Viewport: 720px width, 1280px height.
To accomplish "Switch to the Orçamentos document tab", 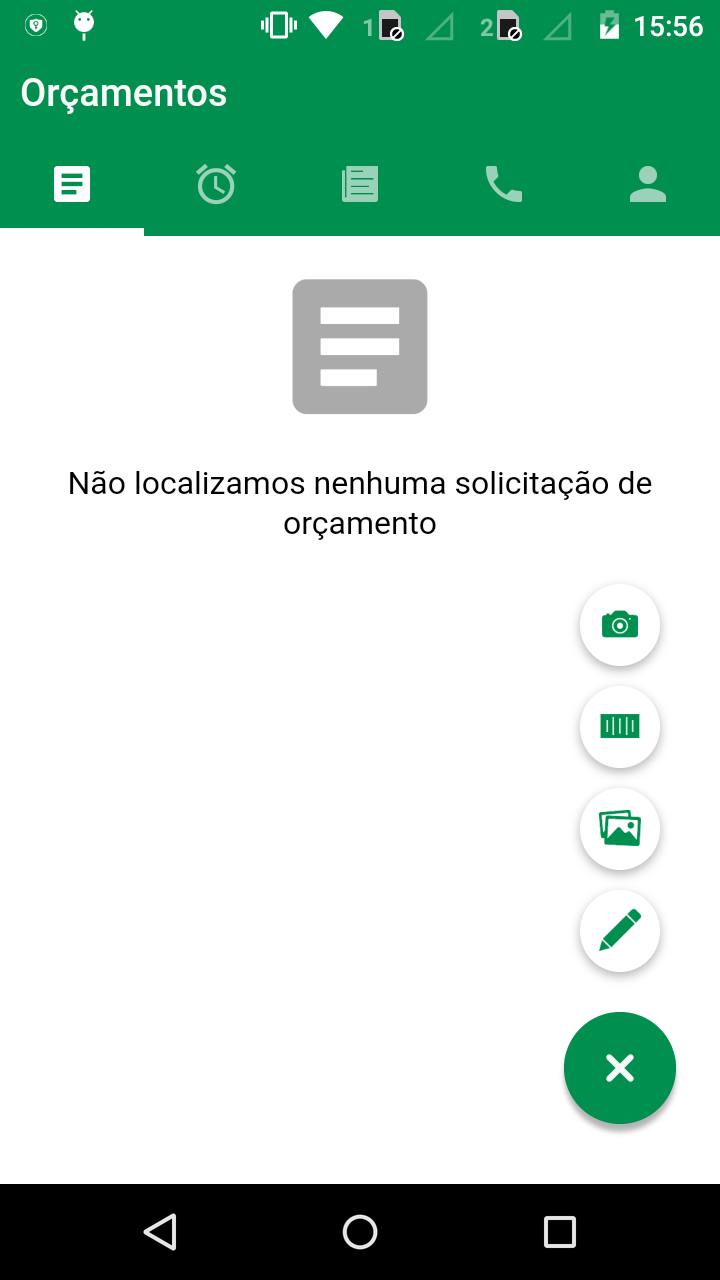I will click(x=72, y=185).
